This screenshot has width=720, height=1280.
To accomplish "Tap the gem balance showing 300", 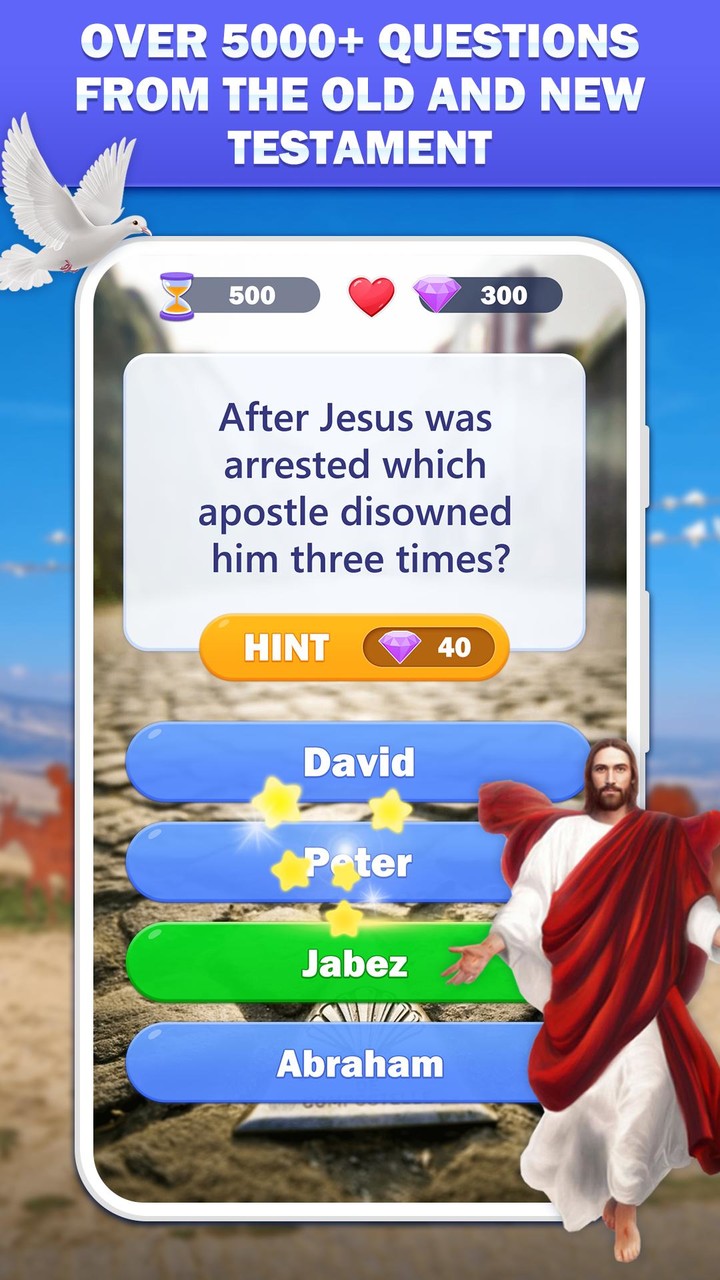I will [504, 295].
